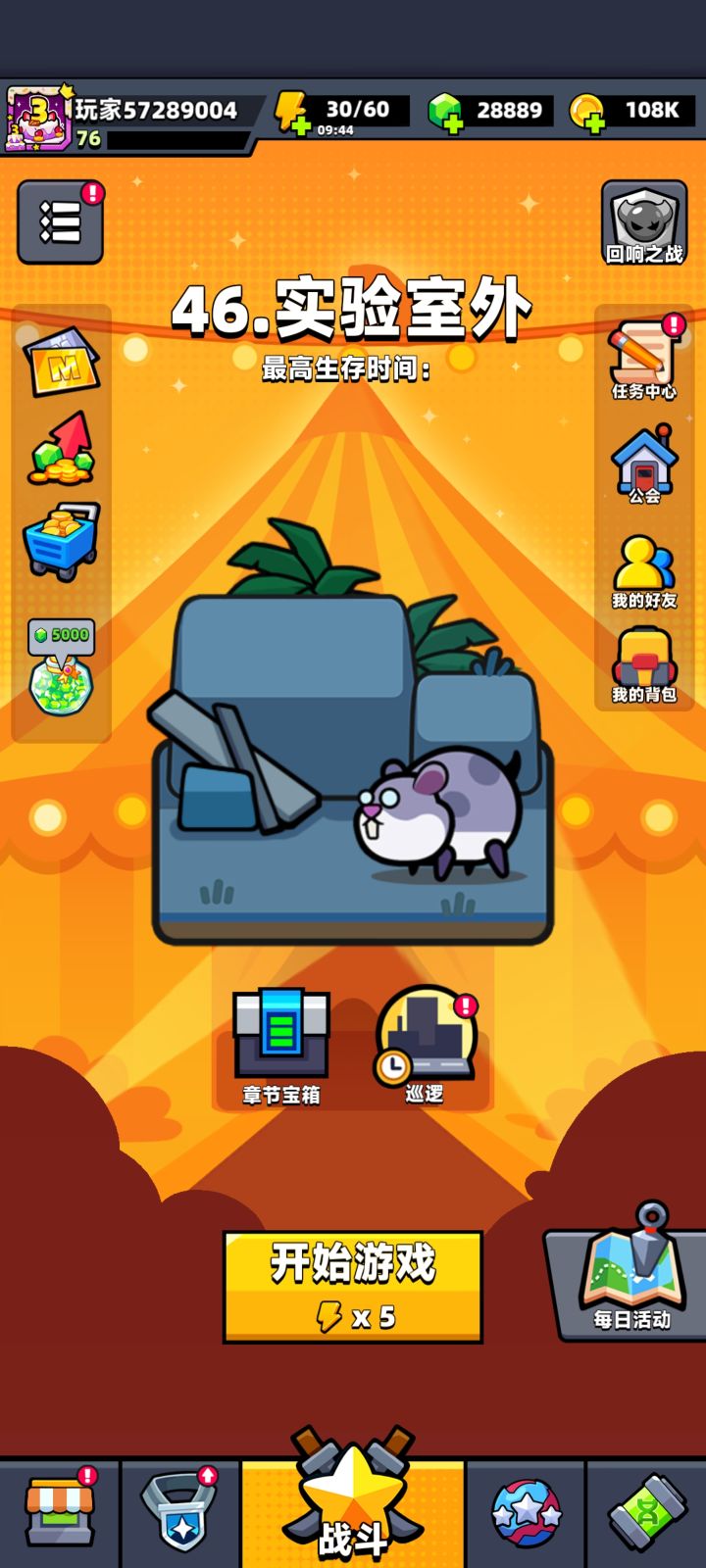Open the quest list menu with red badge
Image resolution: width=706 pixels, height=1568 pixels.
[61, 220]
